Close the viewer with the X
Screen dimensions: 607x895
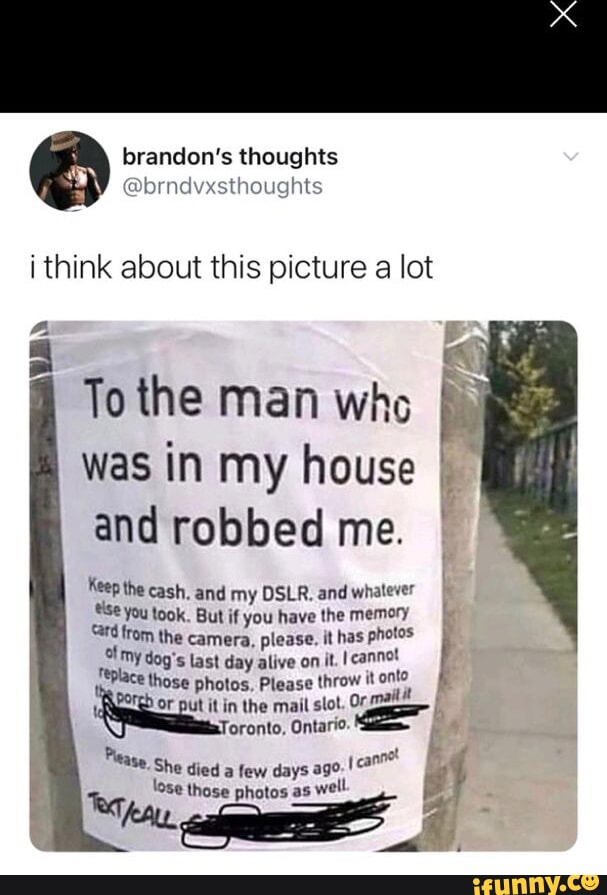(563, 16)
